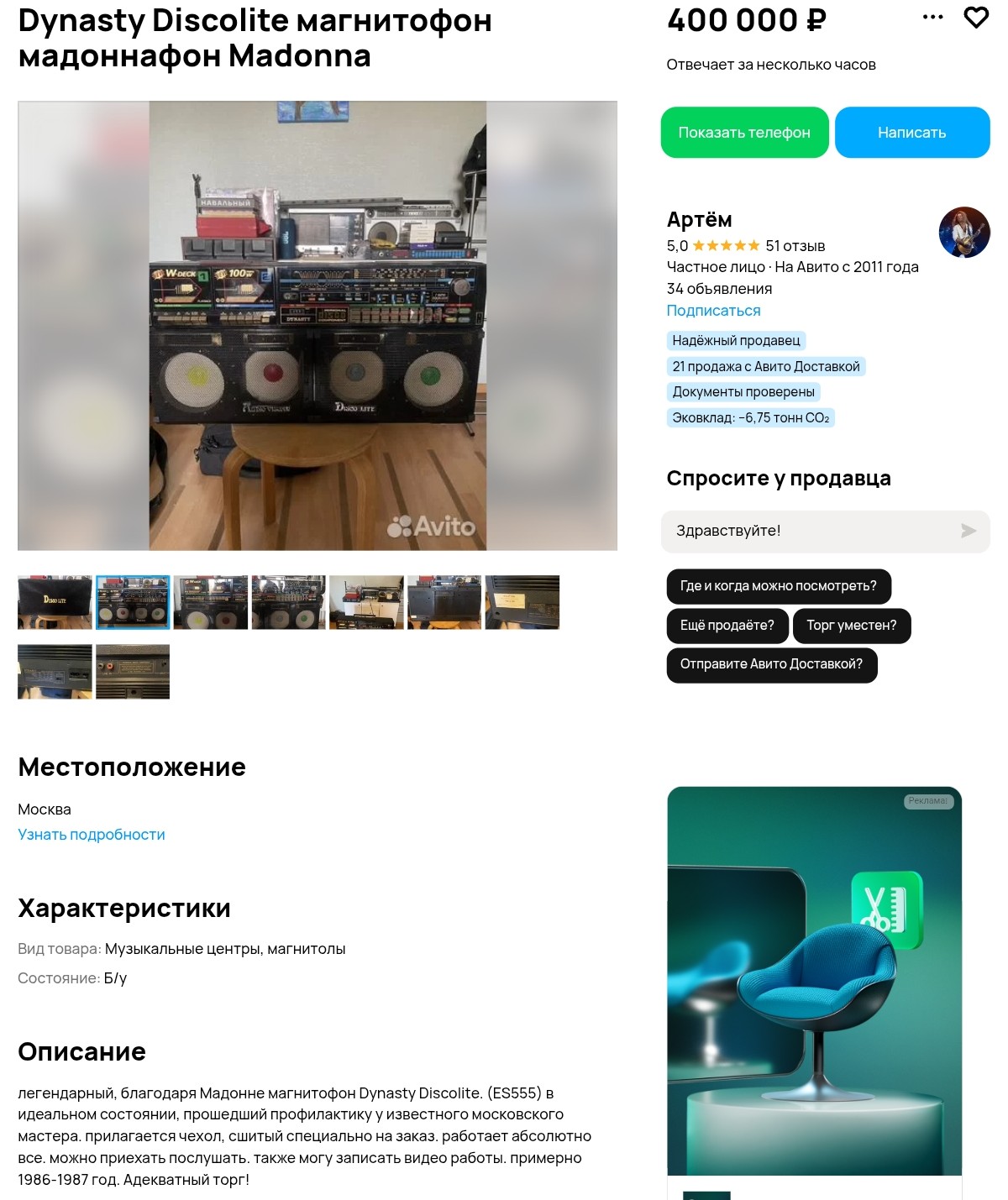The height and width of the screenshot is (1200, 1008).
Task: Select Ещё продаёте? quick question
Action: tap(727, 626)
